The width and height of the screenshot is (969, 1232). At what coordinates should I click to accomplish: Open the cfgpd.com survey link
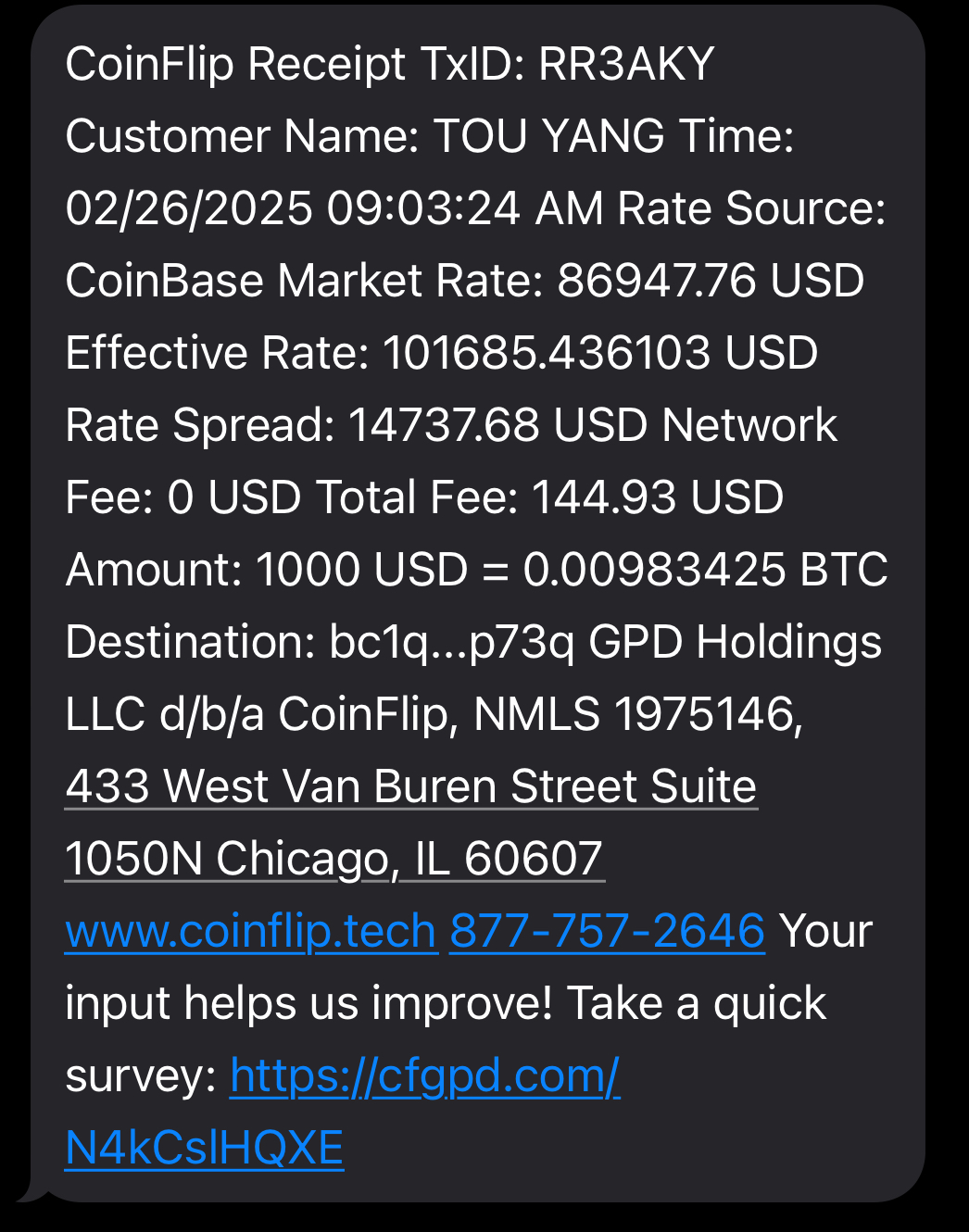point(424,1075)
